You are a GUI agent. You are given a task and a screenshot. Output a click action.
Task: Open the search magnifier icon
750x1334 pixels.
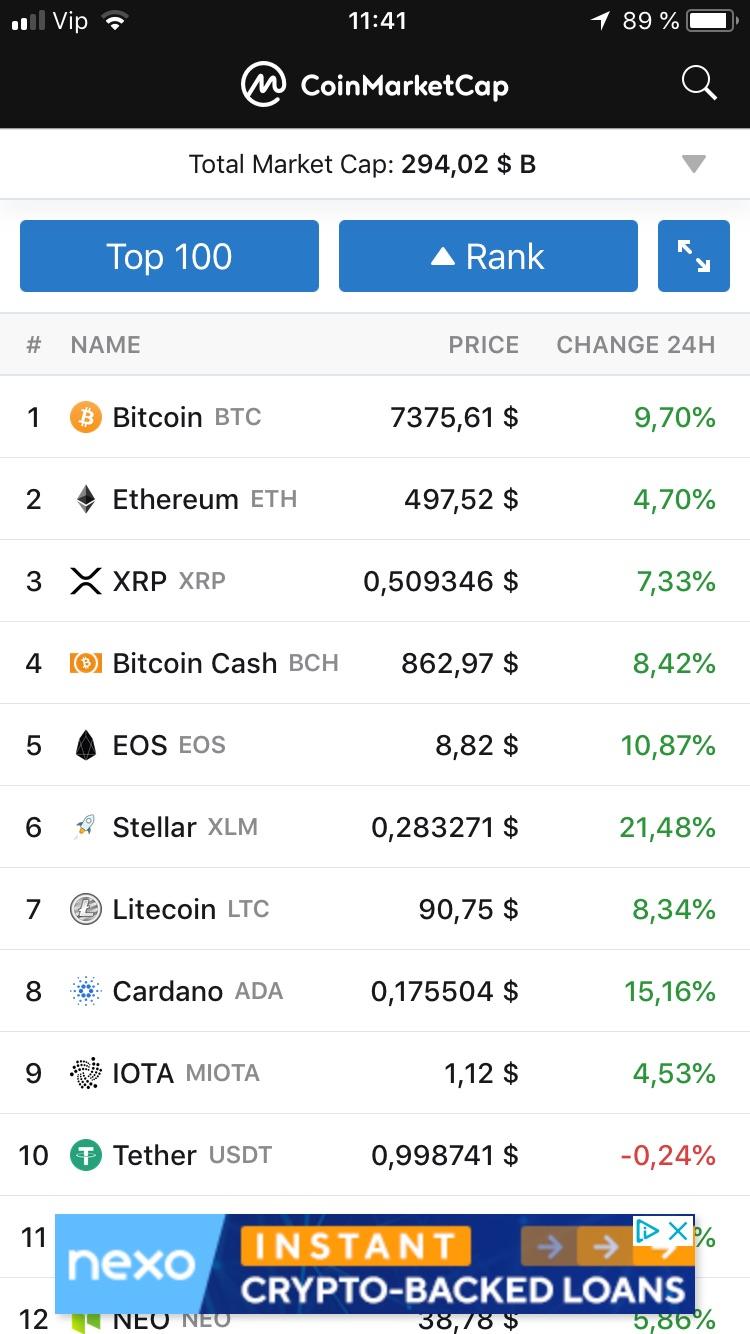click(x=699, y=84)
